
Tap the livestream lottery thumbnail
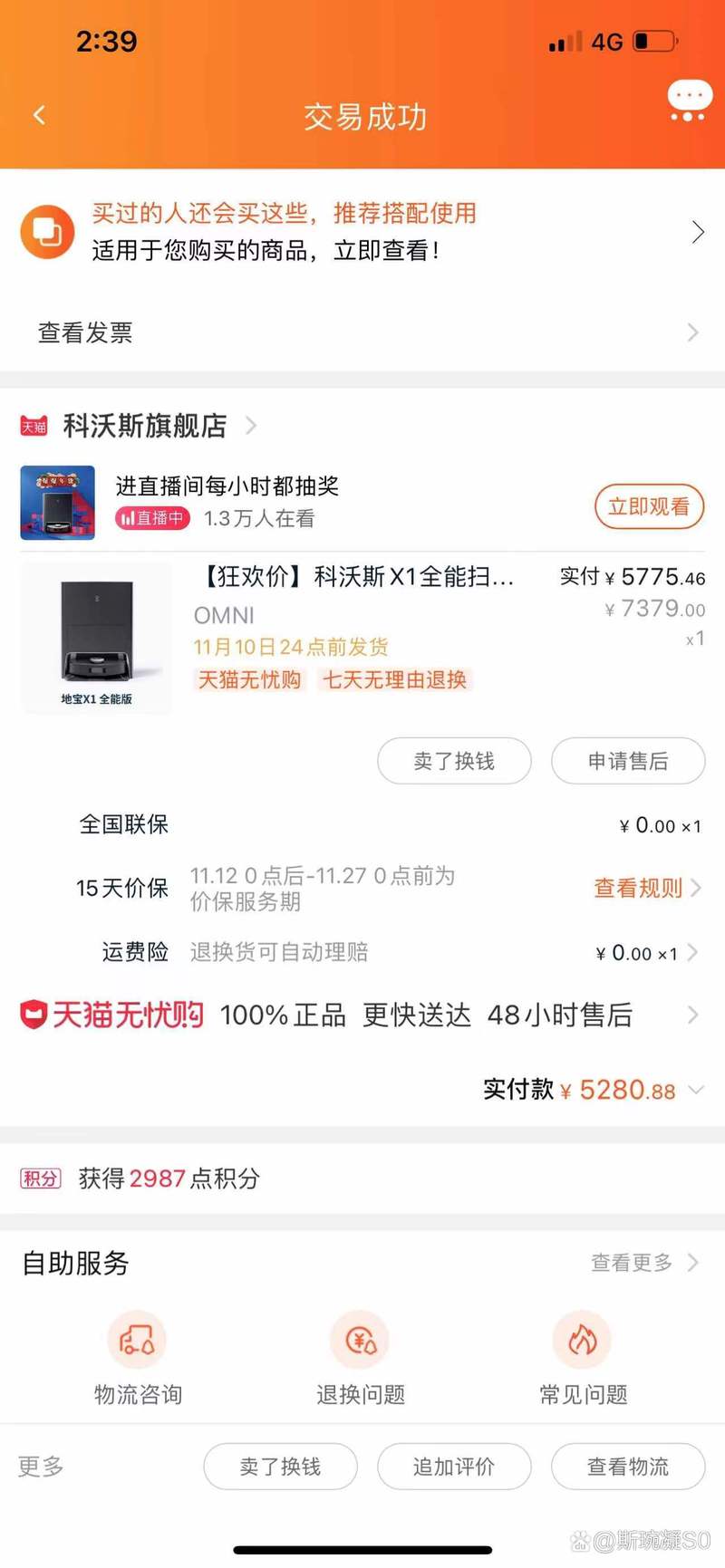(x=57, y=502)
